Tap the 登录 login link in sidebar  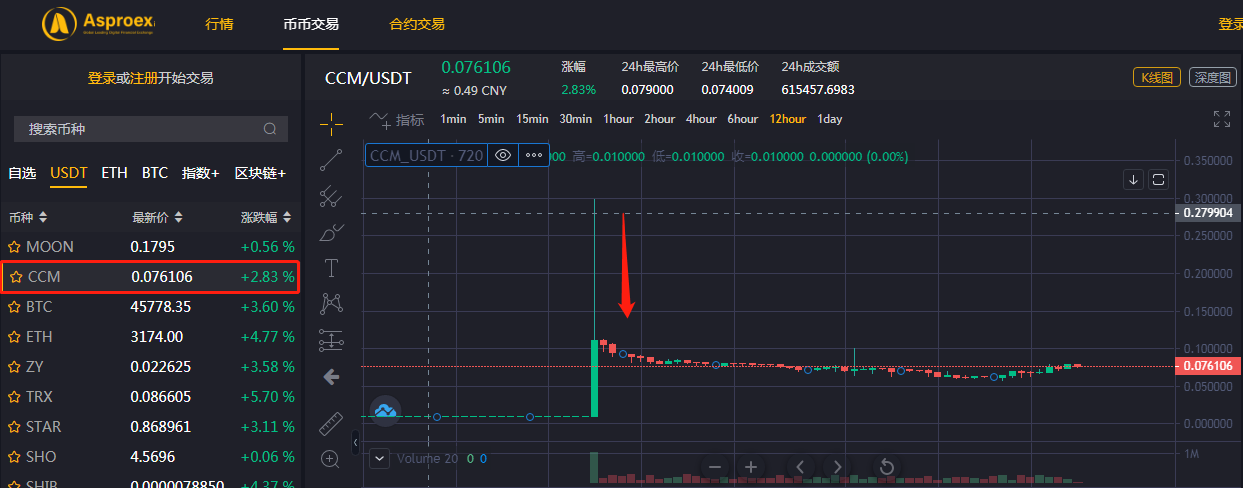[101, 78]
